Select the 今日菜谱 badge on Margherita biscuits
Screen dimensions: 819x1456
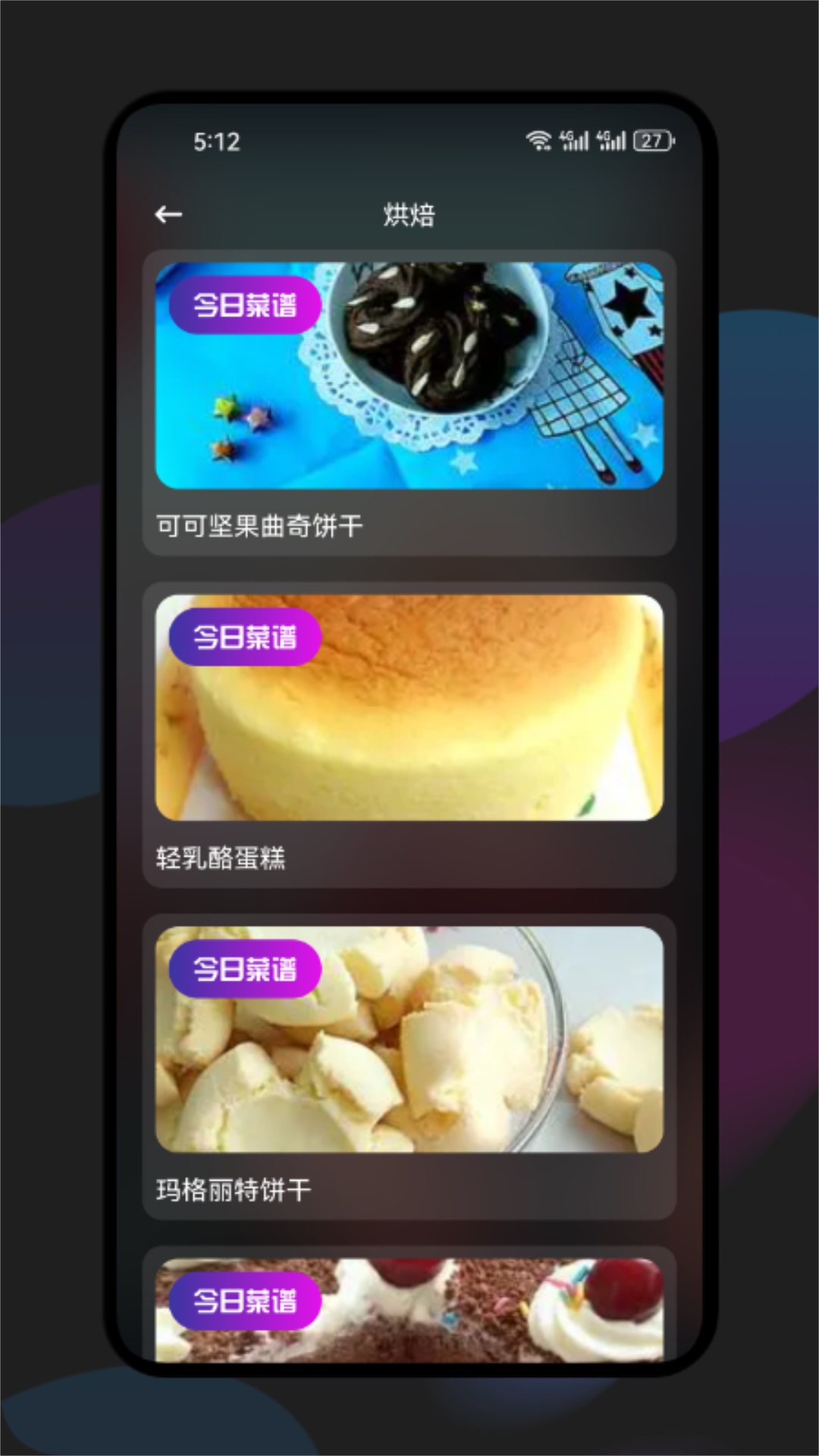click(245, 968)
